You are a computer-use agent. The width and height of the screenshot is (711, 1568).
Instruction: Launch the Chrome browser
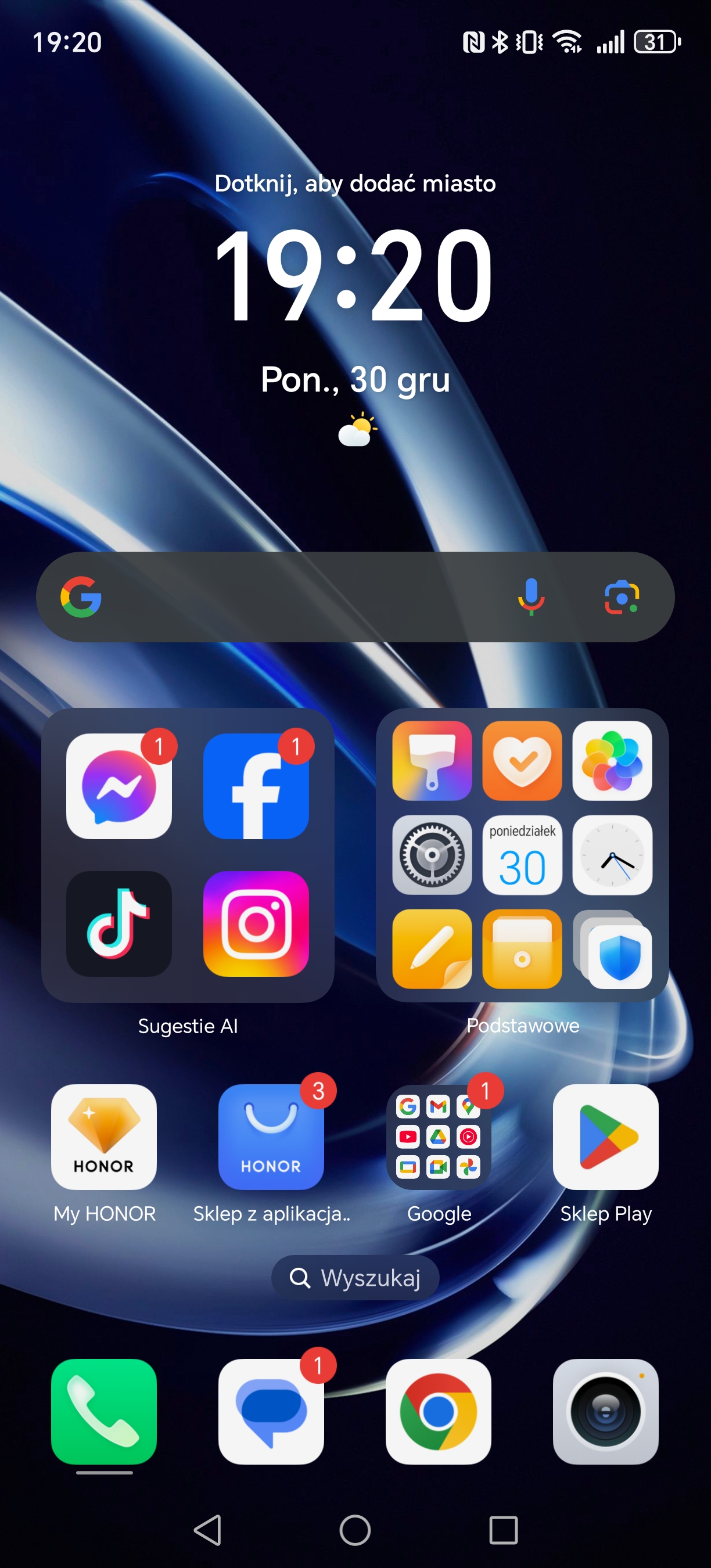point(439,1411)
